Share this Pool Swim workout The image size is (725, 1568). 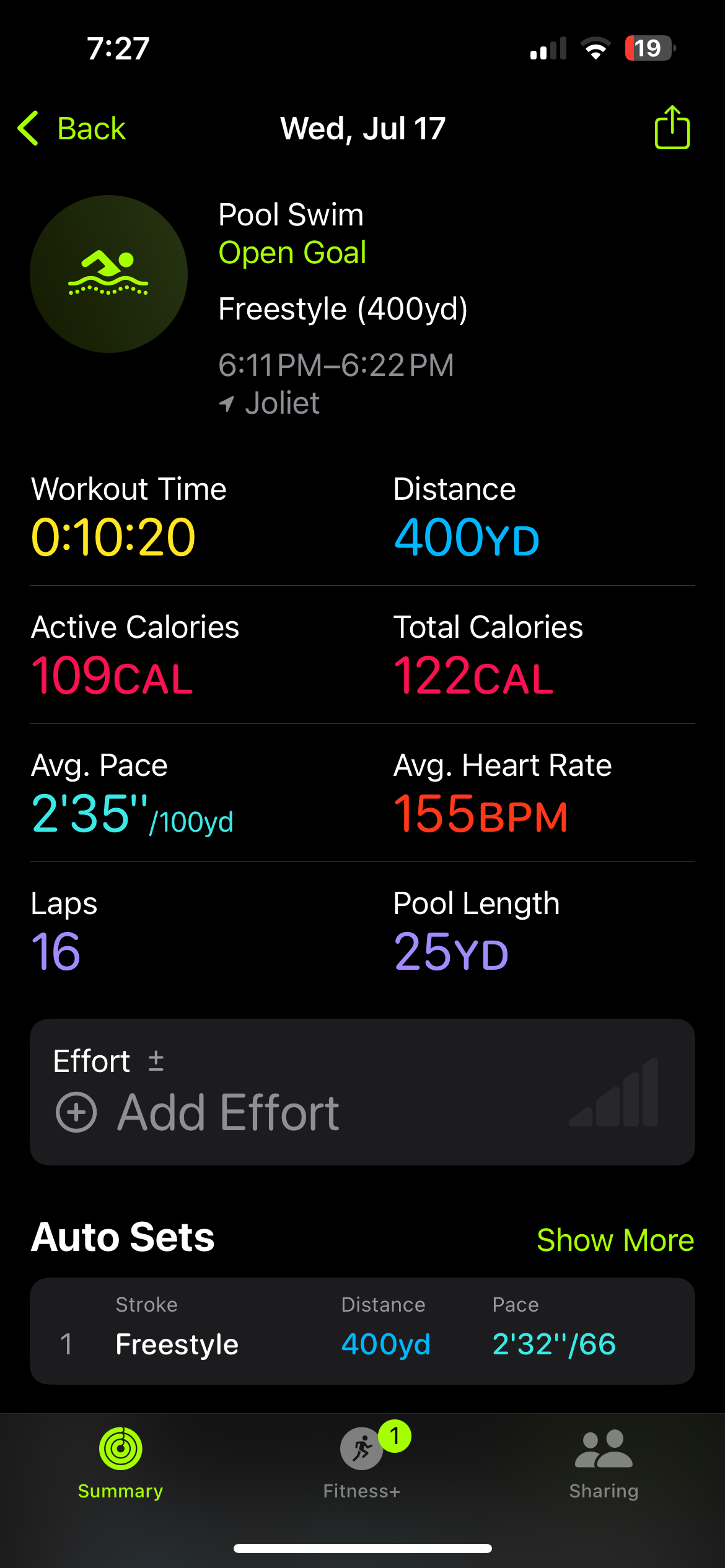pyautogui.click(x=672, y=127)
